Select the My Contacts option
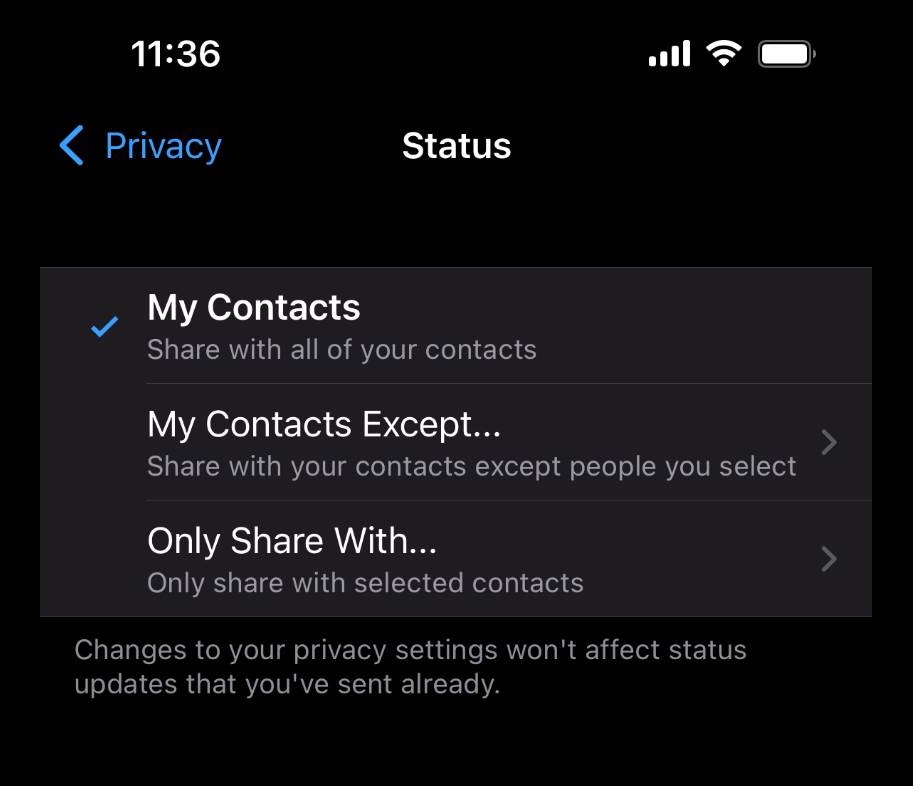 click(x=455, y=326)
